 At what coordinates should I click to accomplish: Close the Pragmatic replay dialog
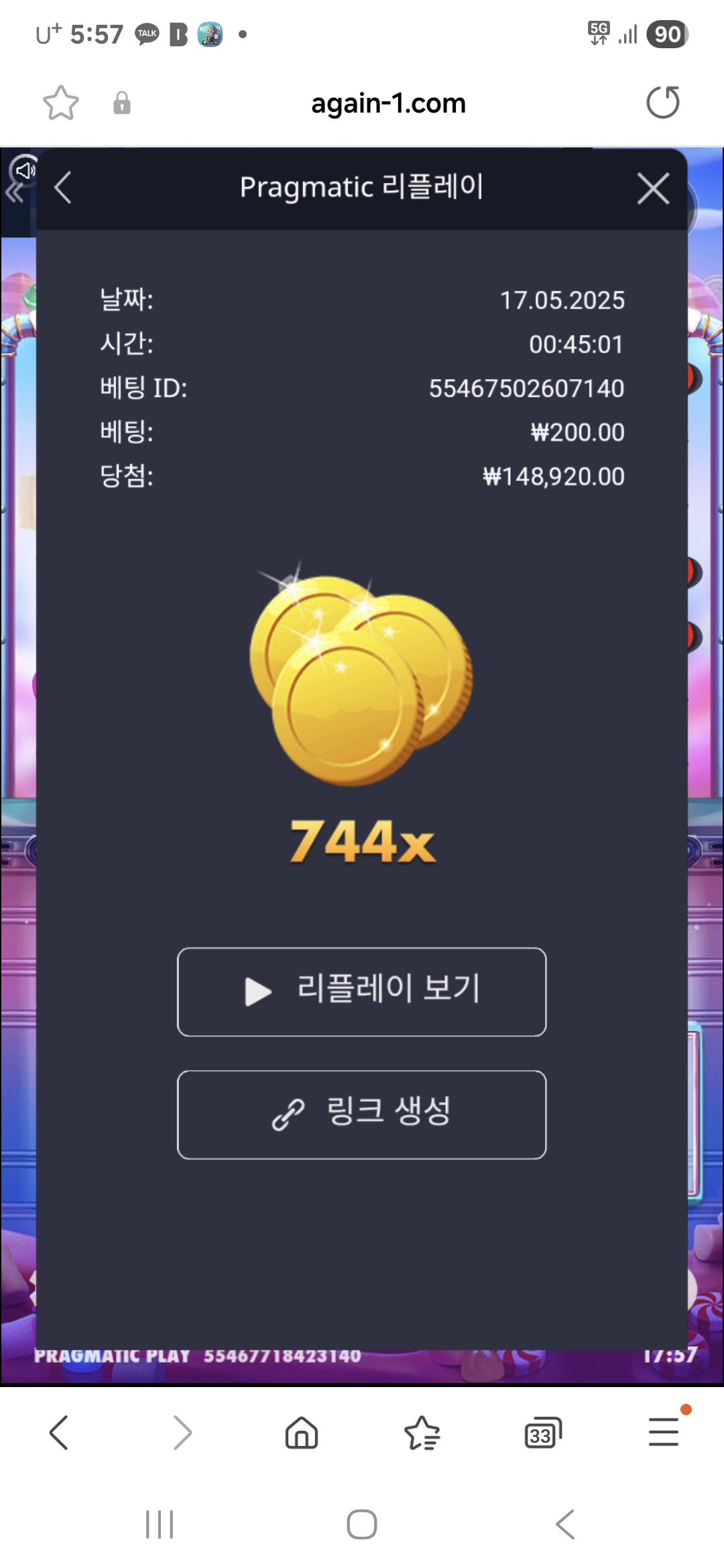tap(653, 188)
